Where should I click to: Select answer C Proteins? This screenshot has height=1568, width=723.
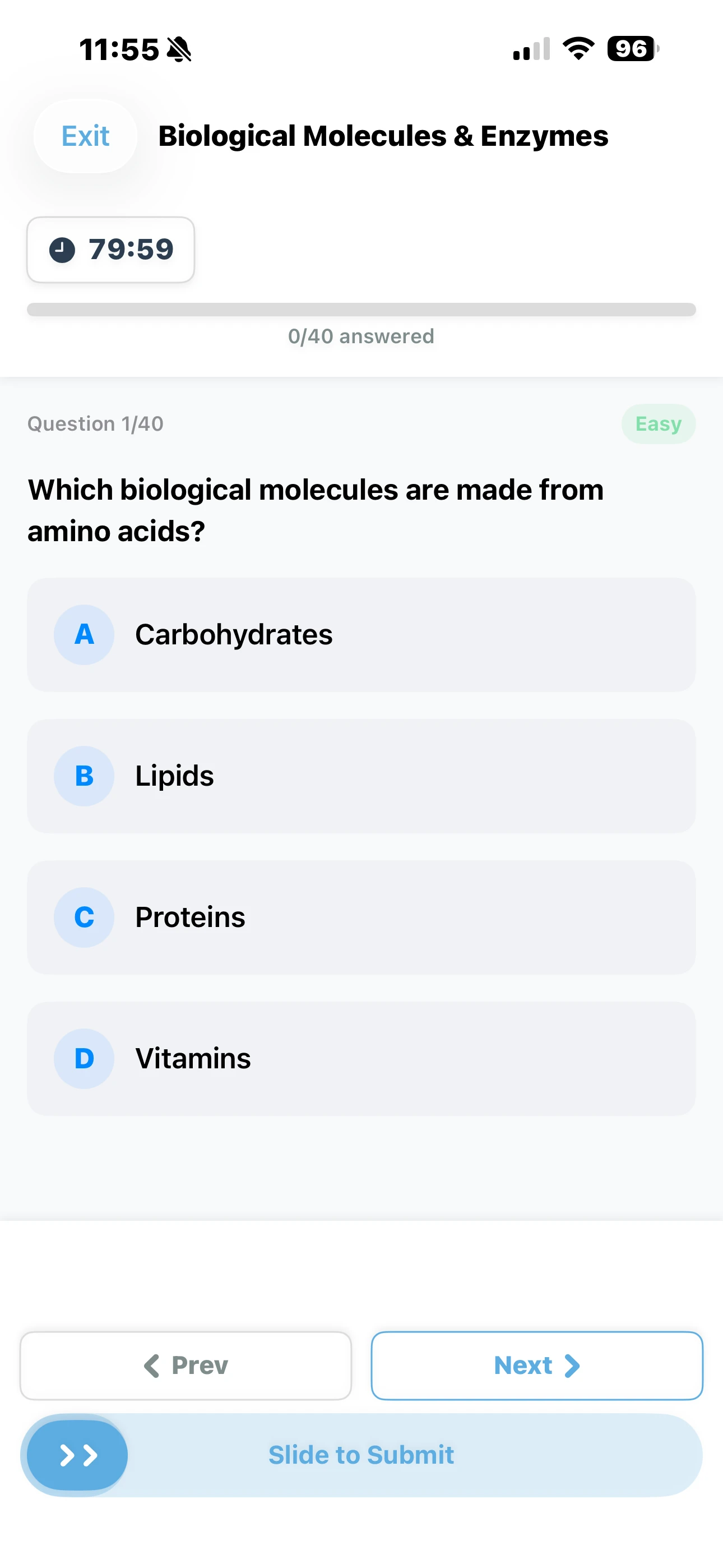pyautogui.click(x=361, y=917)
